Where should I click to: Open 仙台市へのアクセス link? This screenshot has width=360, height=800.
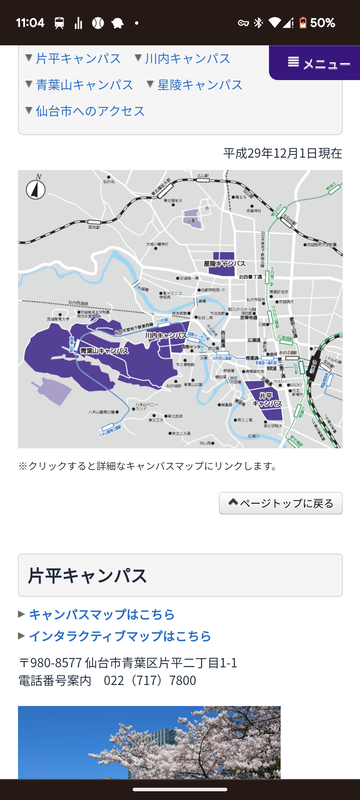coord(90,111)
